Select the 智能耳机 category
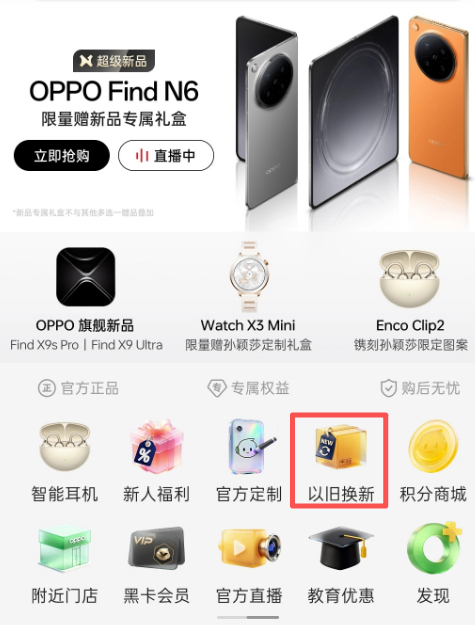Viewport: 475px width, 625px height. (65, 461)
